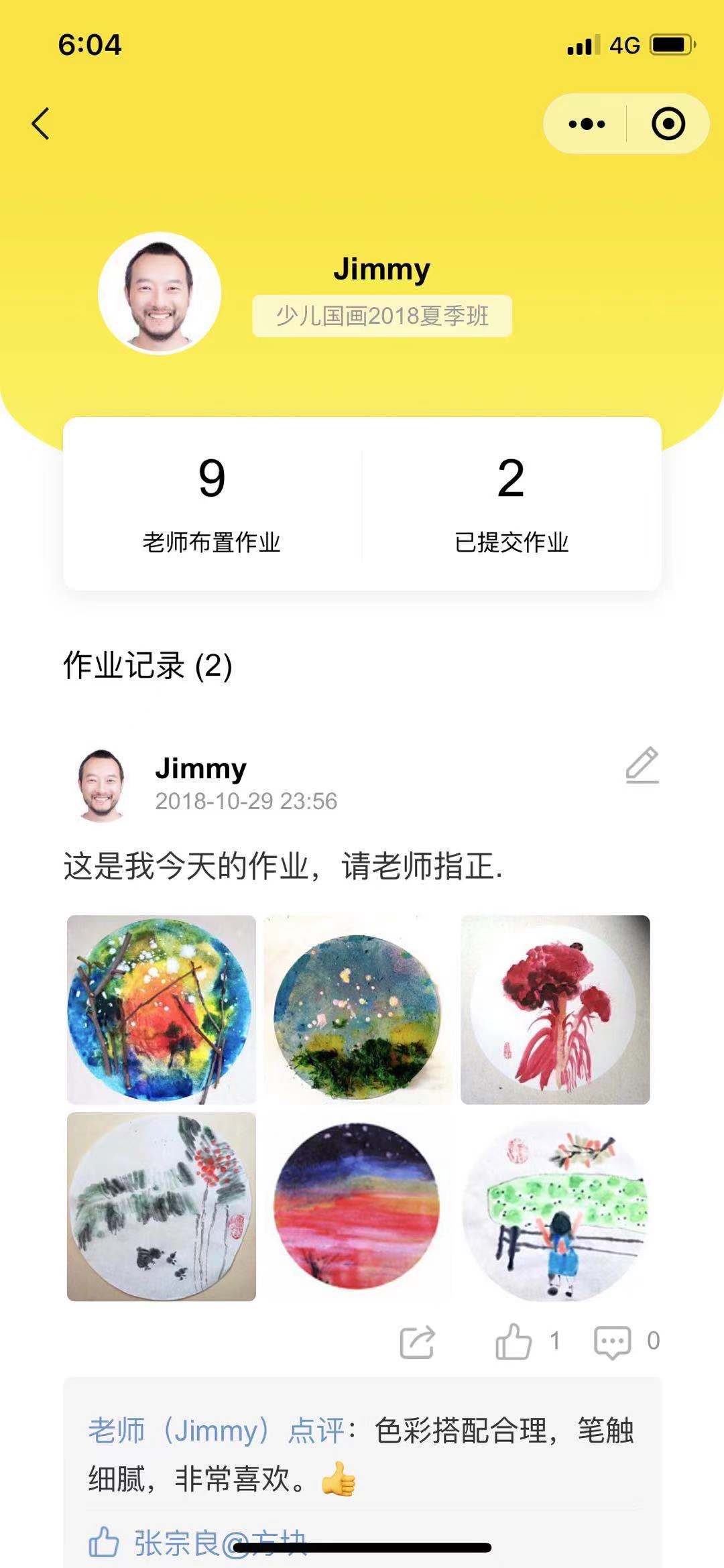Image resolution: width=724 pixels, height=1568 pixels.
Task: View the blue-green starry circle painting
Action: pyautogui.click(x=358, y=1009)
